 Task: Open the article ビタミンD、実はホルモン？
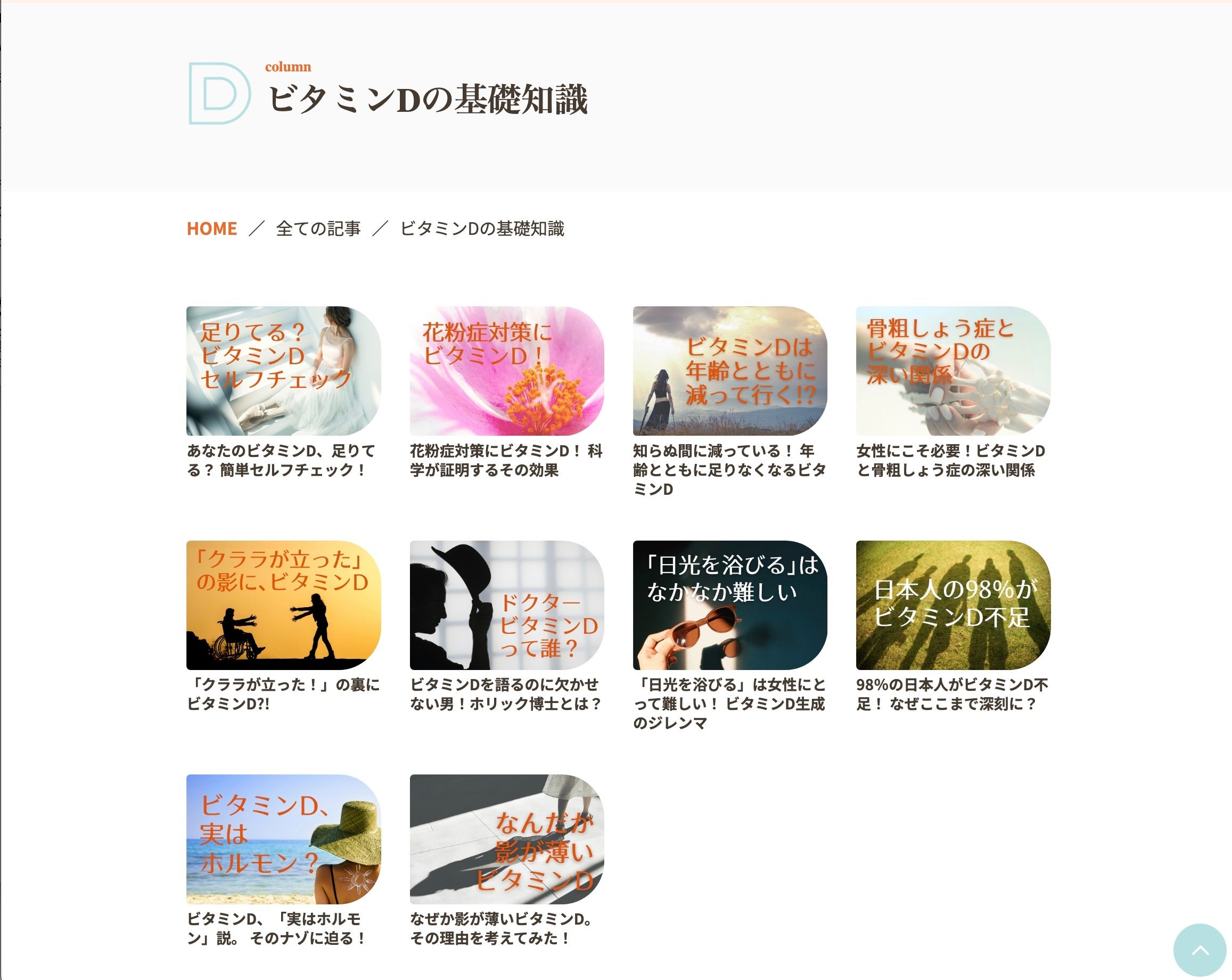(x=283, y=839)
